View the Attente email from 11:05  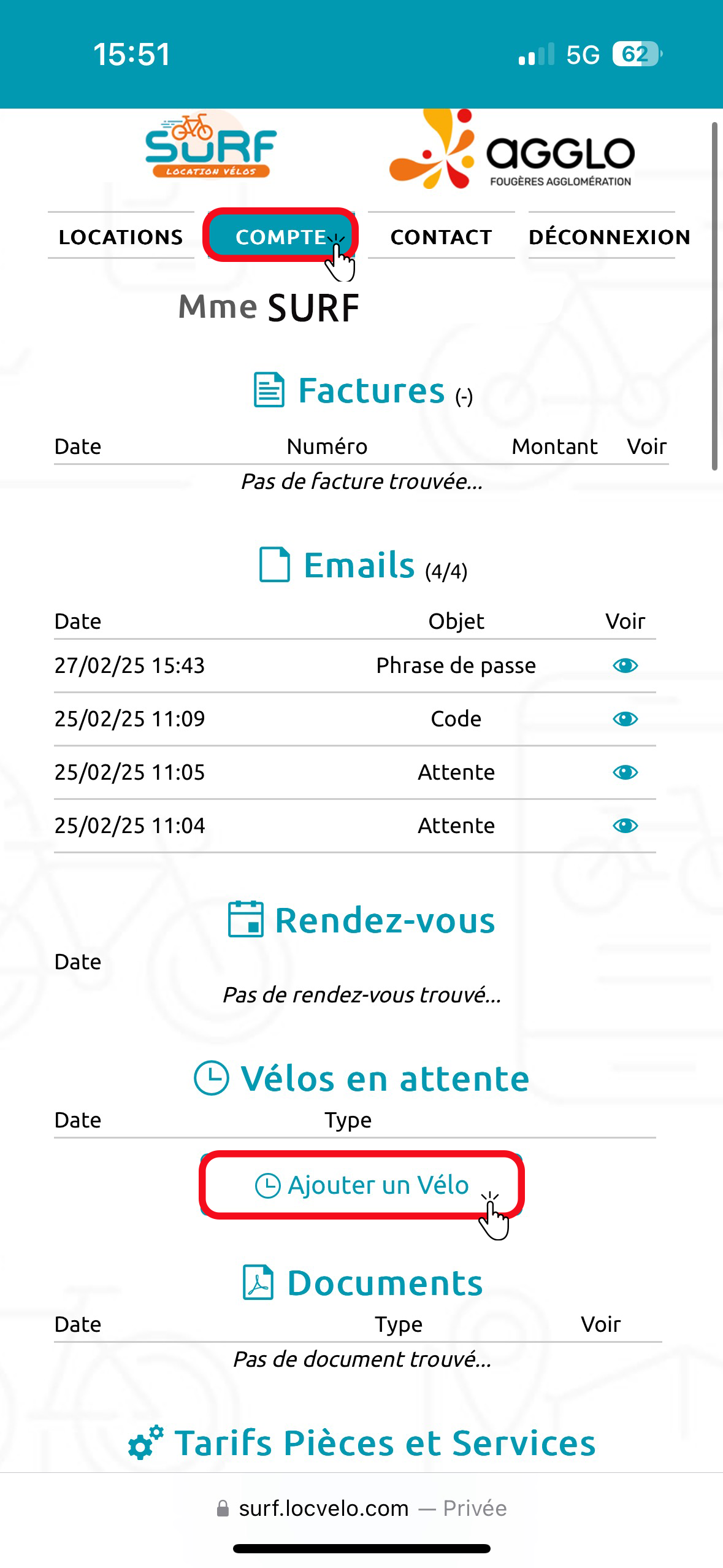click(625, 772)
